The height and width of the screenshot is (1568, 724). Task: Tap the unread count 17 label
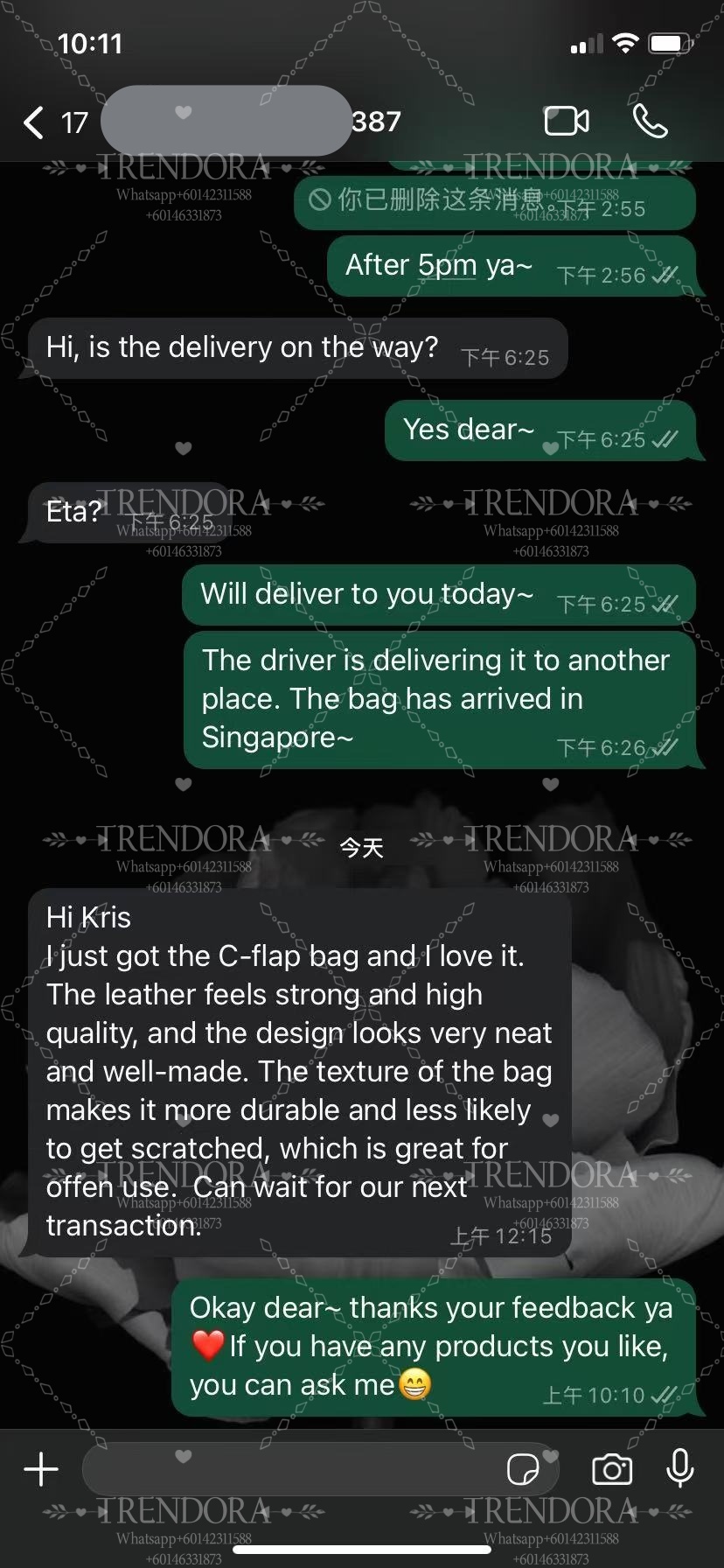pyautogui.click(x=73, y=122)
